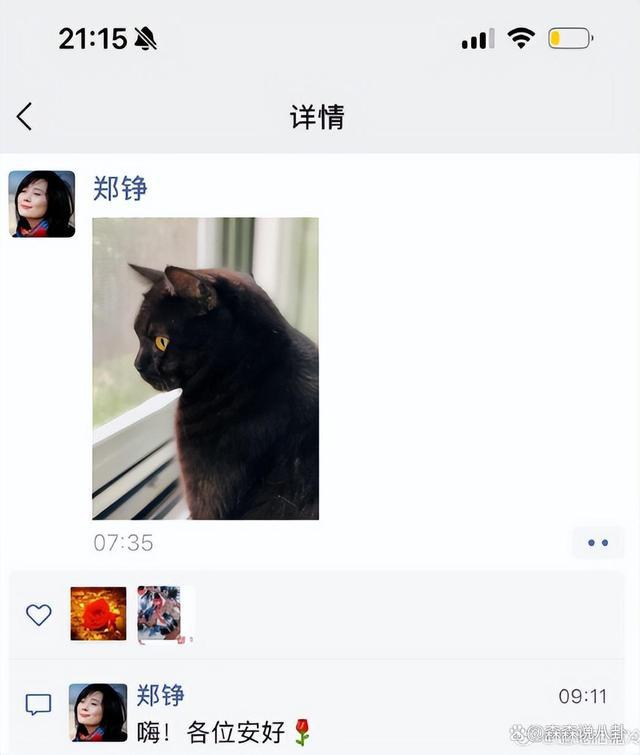
Task: Open the liker with the pink-and-blue avatar
Action: coord(160,614)
